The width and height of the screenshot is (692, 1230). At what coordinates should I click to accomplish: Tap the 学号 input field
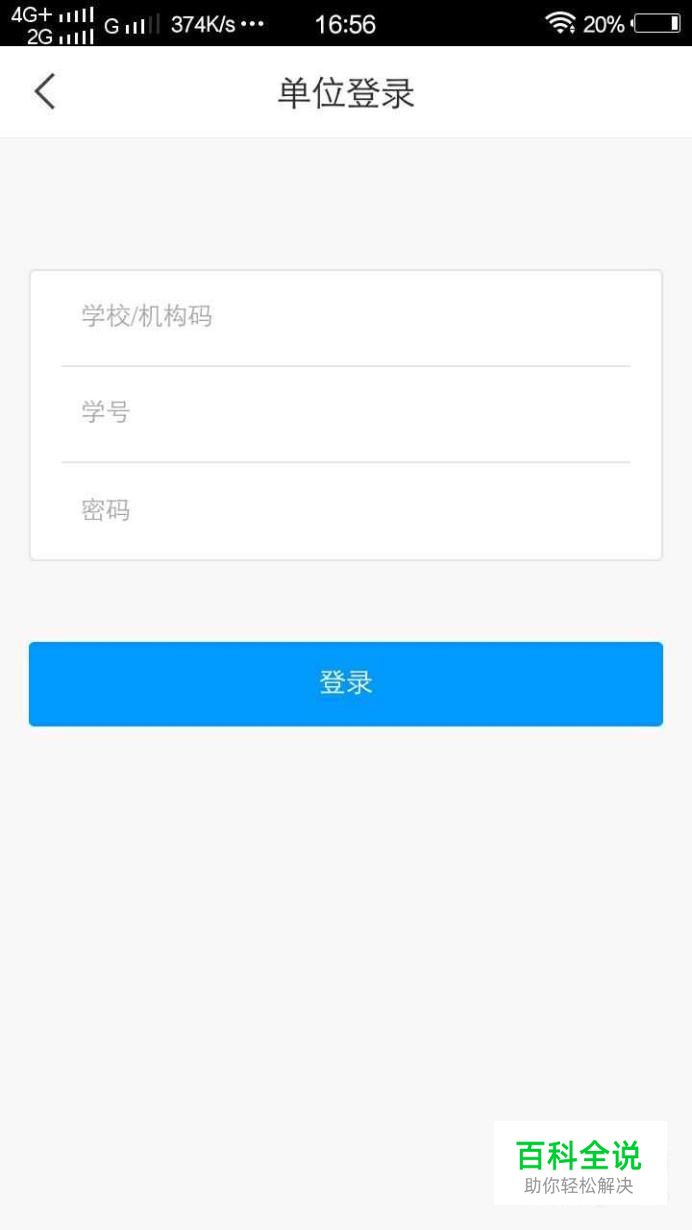pyautogui.click(x=346, y=414)
